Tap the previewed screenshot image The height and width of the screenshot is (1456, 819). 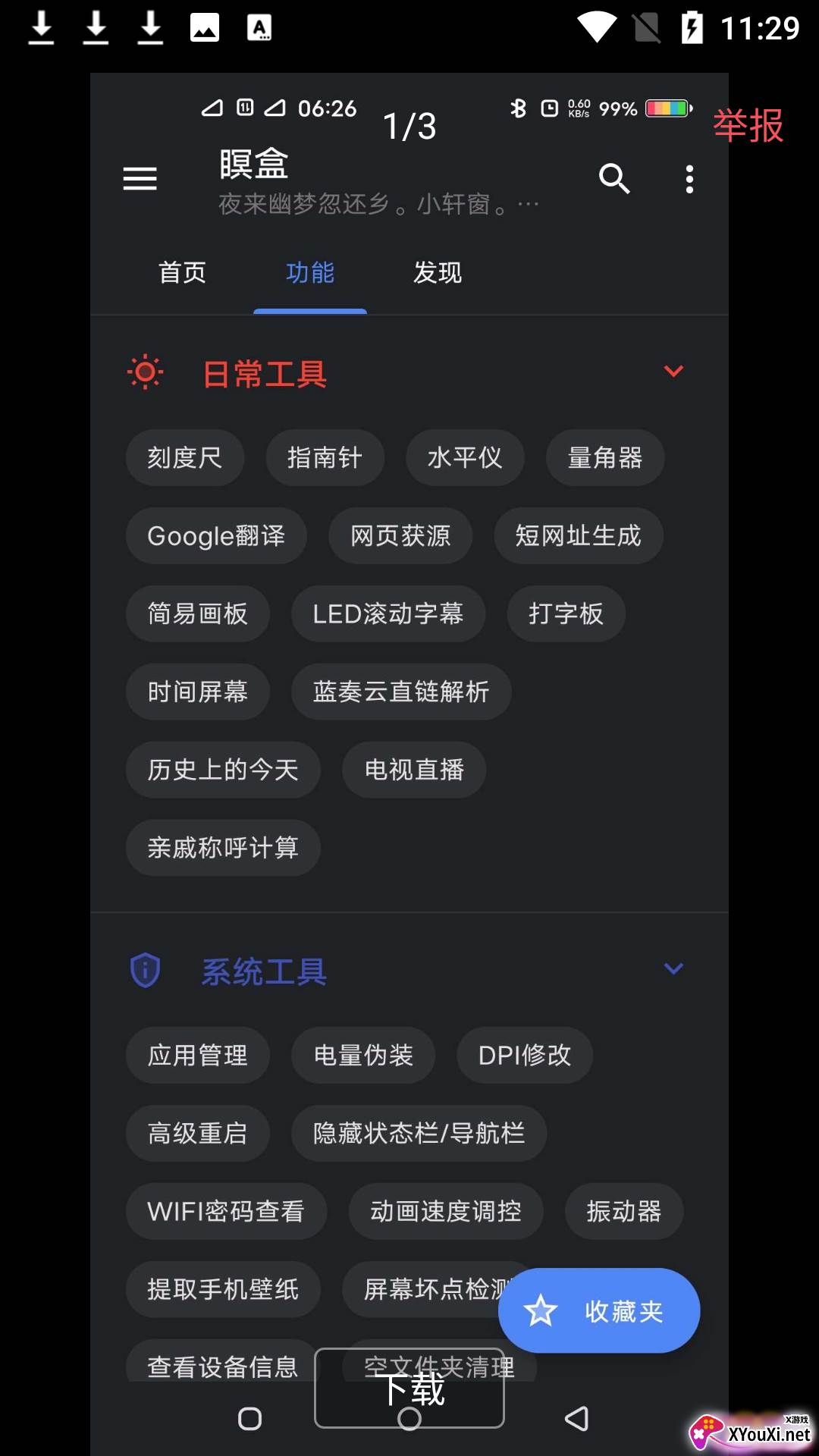pos(409,764)
